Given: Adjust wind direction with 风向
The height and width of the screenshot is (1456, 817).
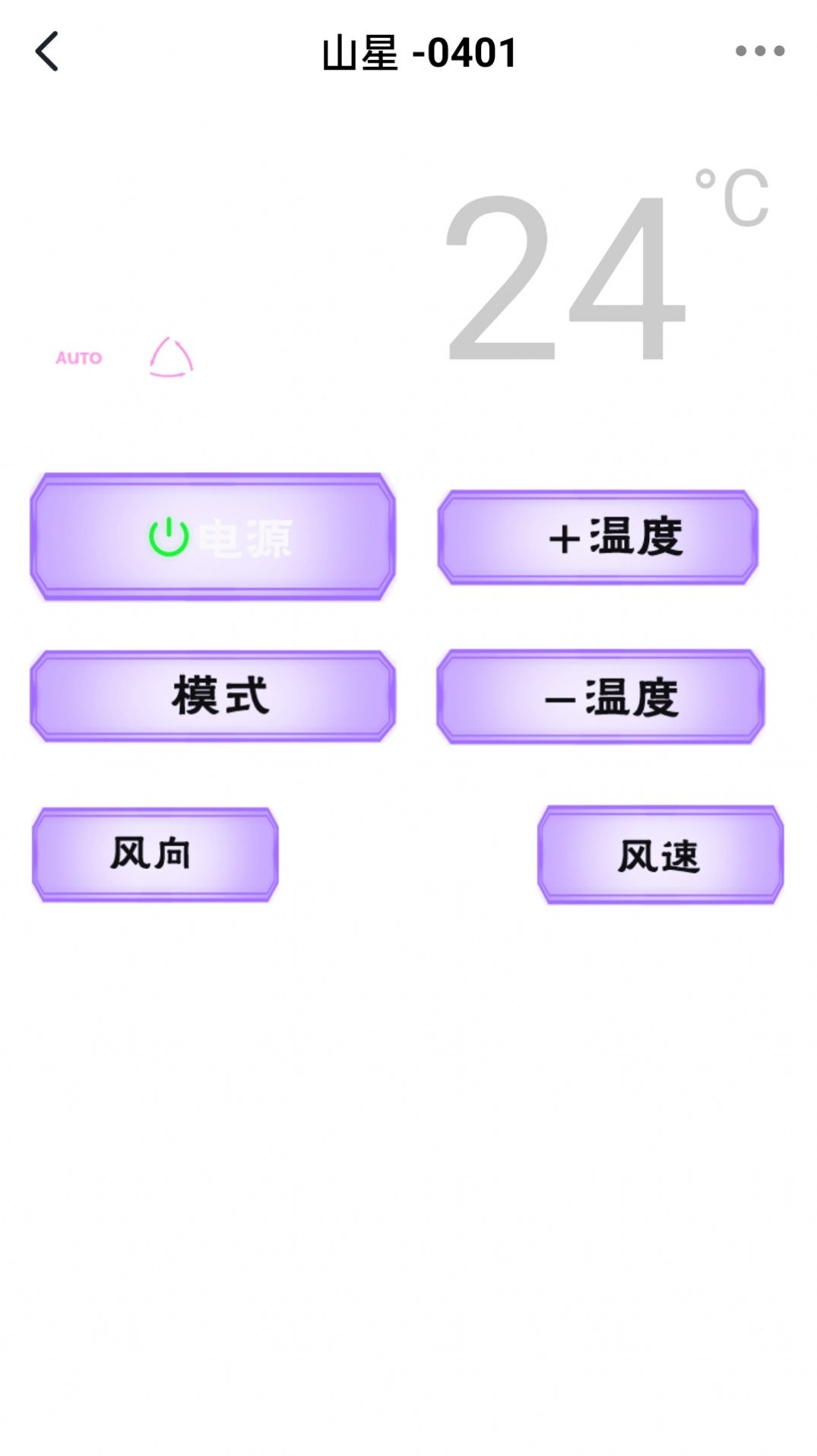Looking at the screenshot, I should point(155,855).
